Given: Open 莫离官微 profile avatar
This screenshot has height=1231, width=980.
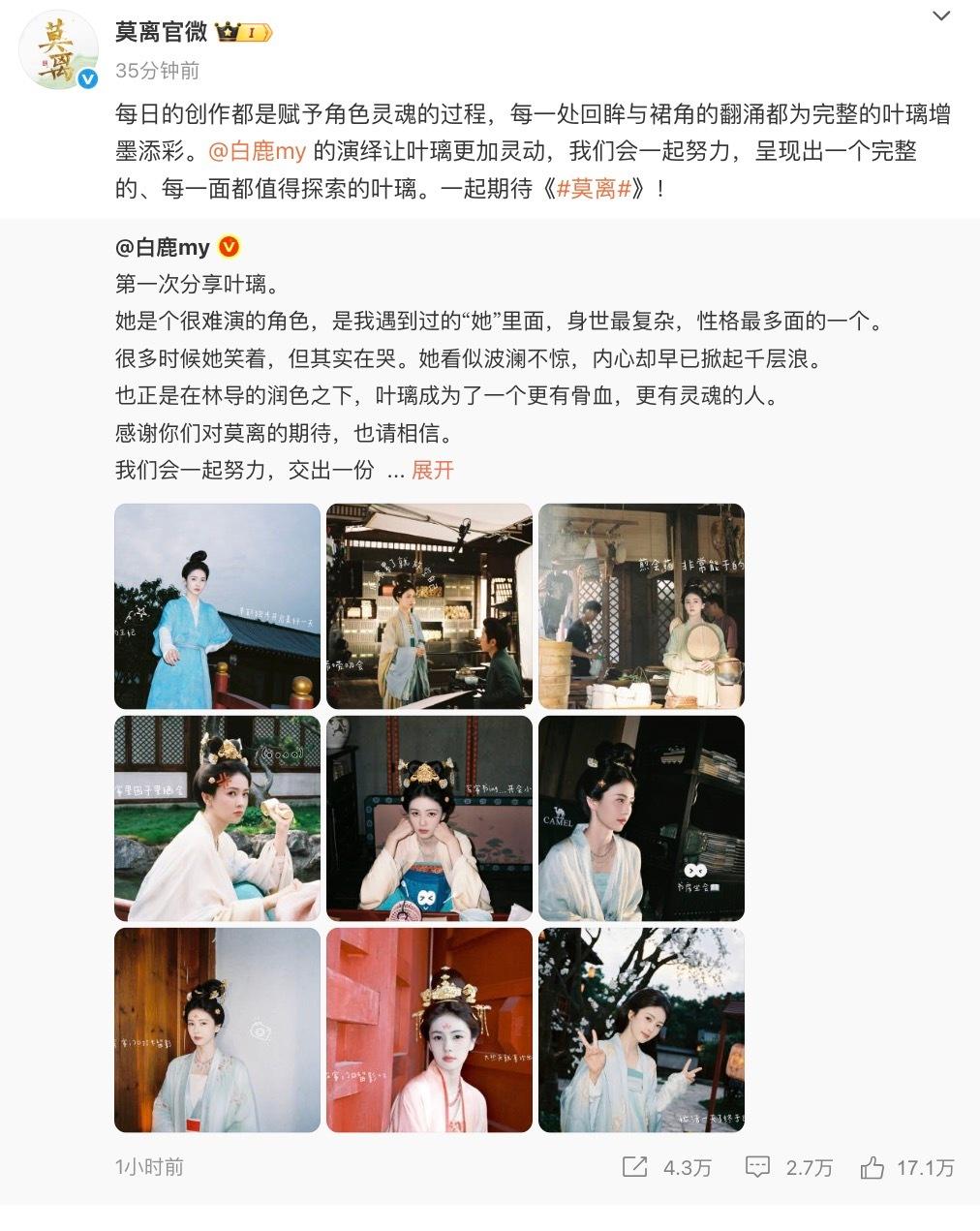Looking at the screenshot, I should (x=58, y=51).
